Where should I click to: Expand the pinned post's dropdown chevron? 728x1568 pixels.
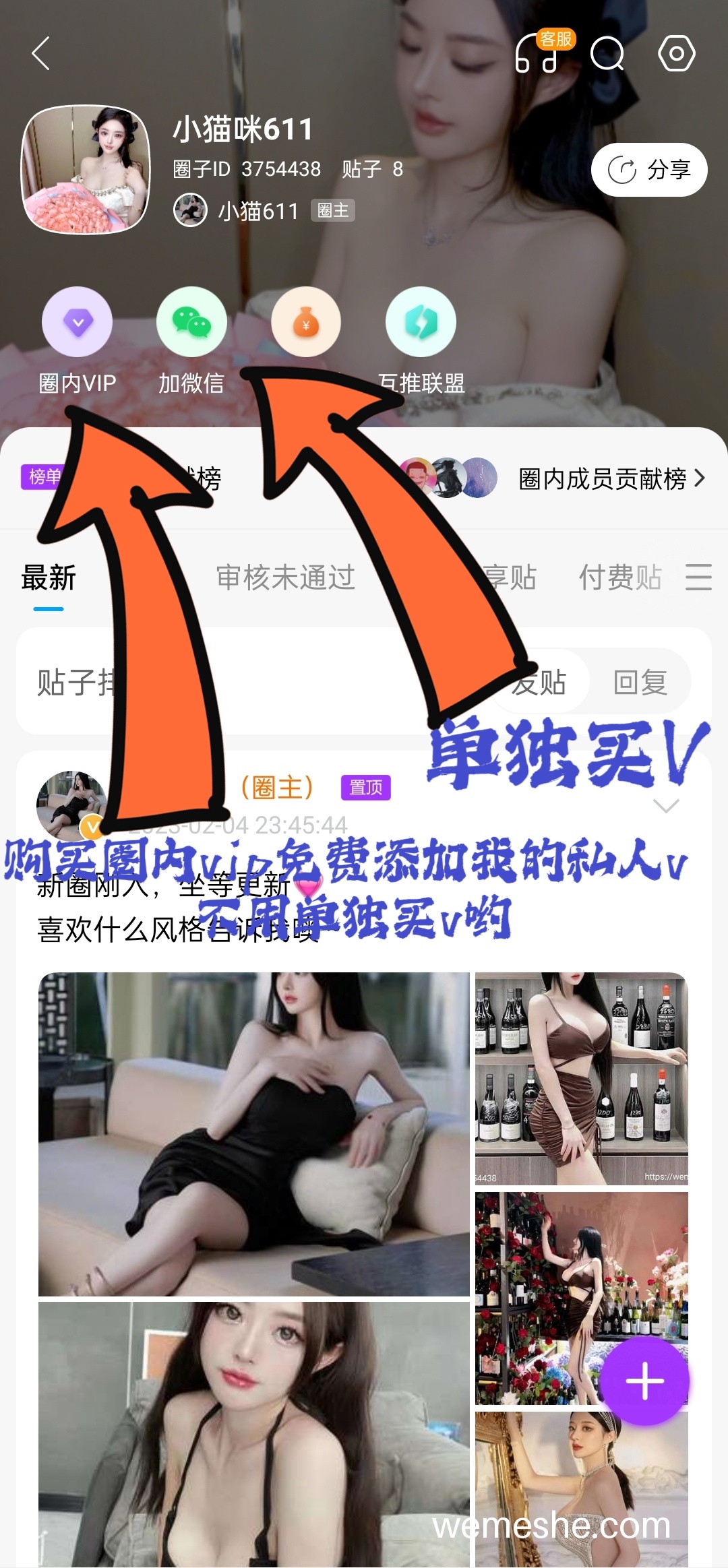[x=666, y=806]
